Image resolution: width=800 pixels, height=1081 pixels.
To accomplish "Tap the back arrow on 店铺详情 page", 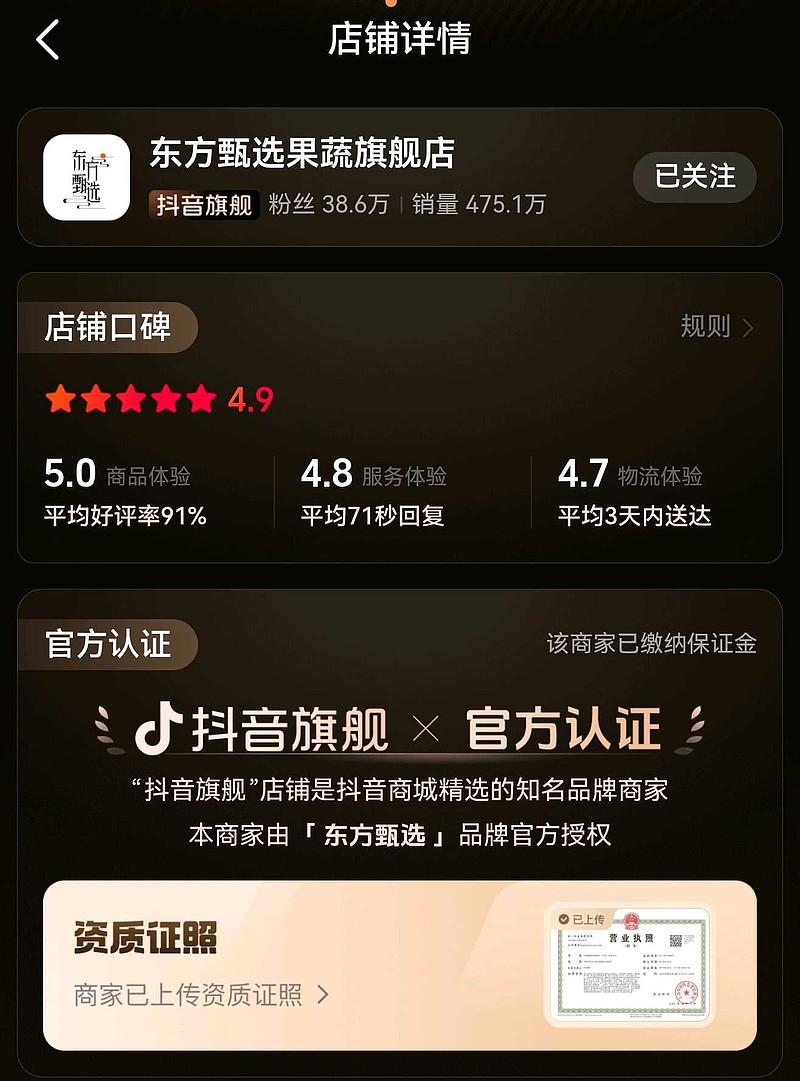I will (x=47, y=41).
